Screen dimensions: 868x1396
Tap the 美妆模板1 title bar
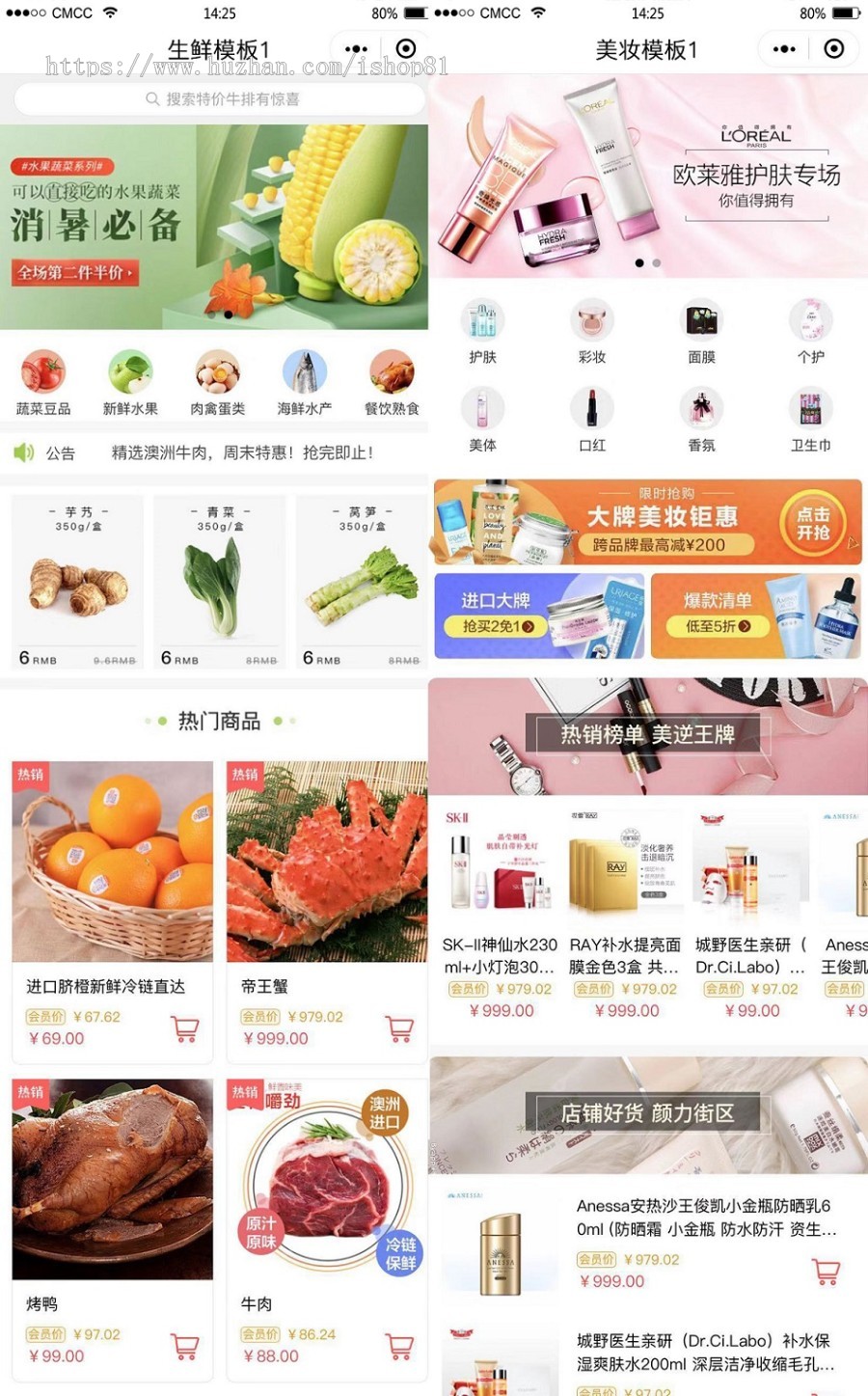[648, 48]
